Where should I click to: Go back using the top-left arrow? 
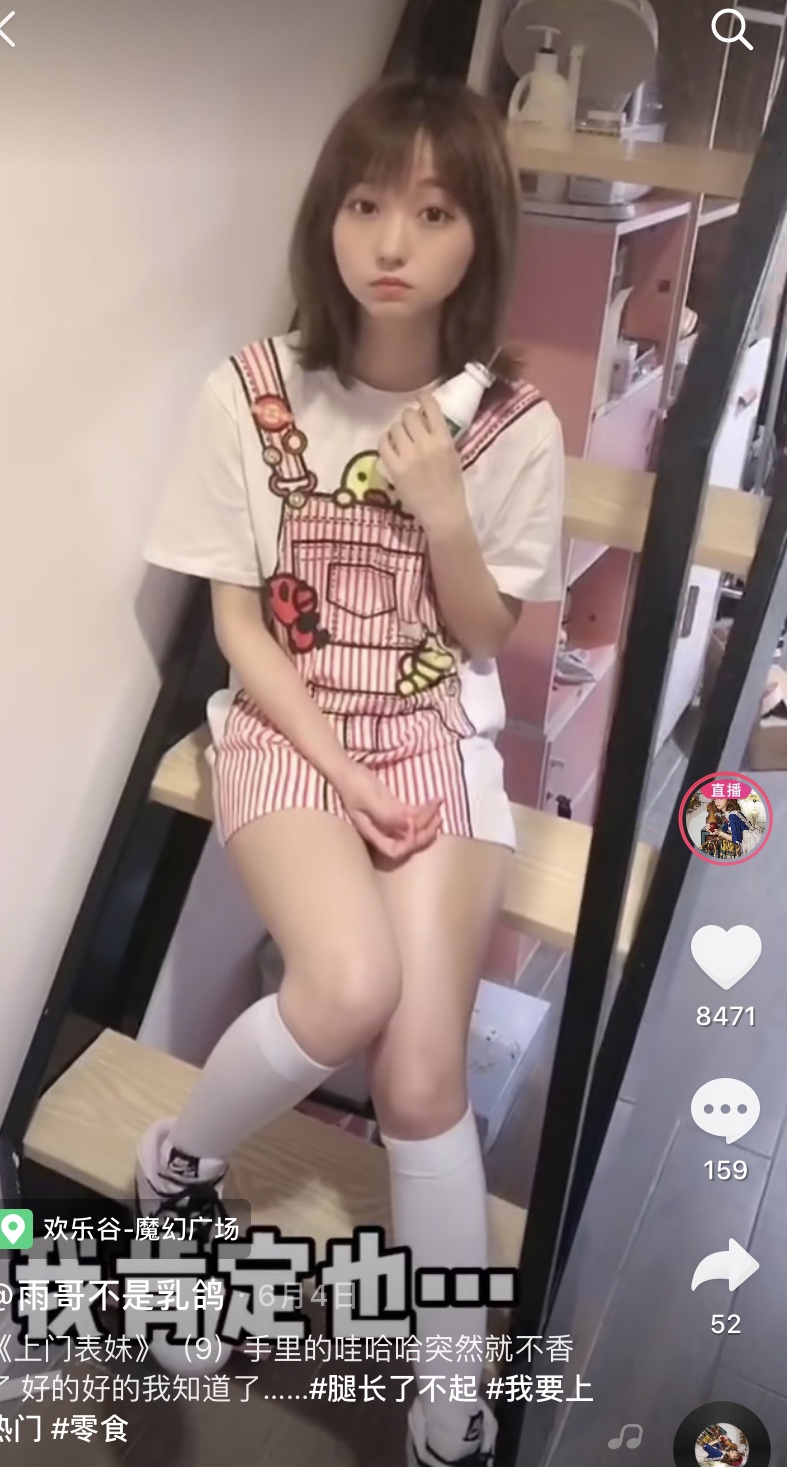8,30
